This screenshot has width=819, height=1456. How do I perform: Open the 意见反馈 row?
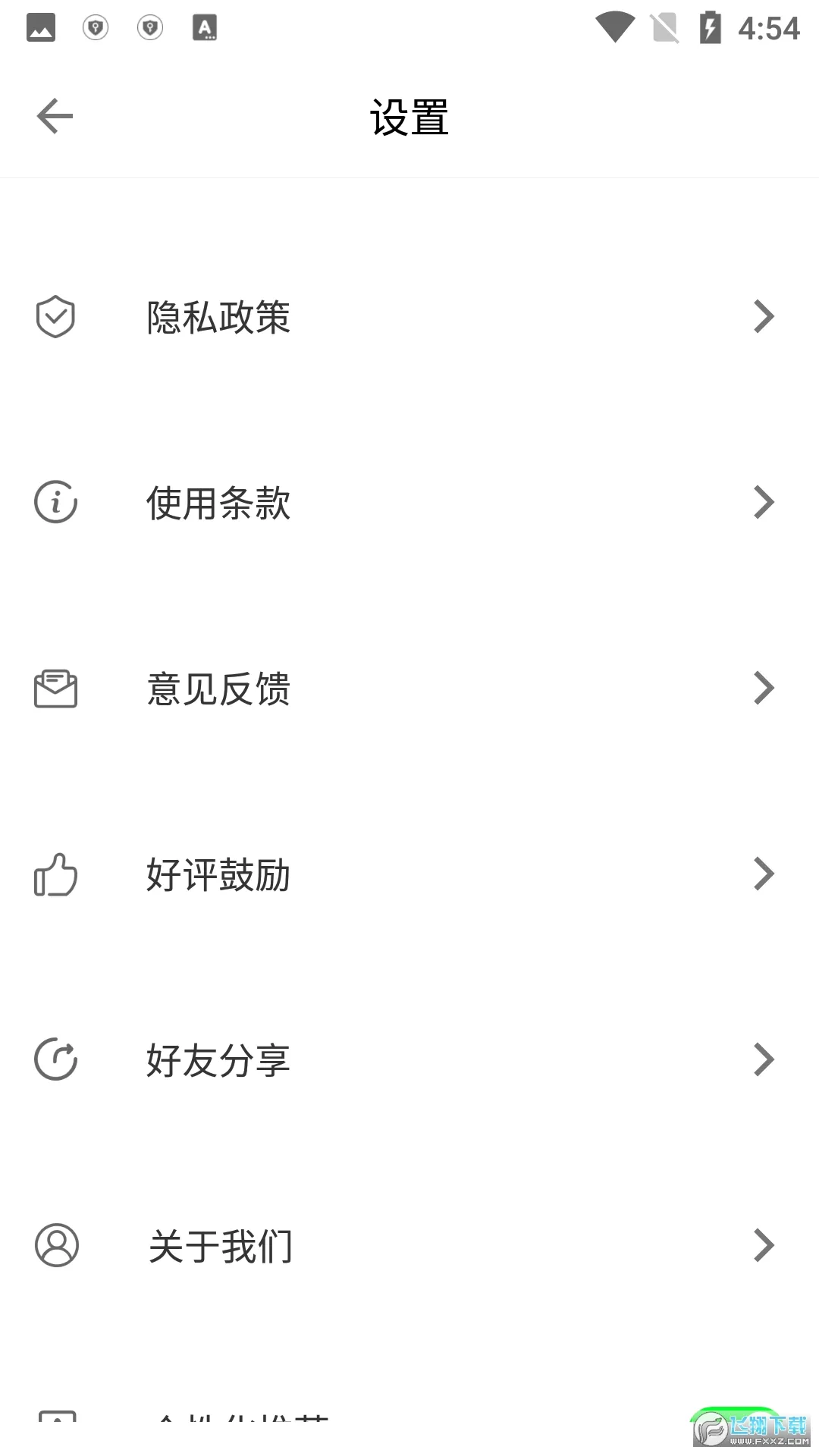click(409, 689)
